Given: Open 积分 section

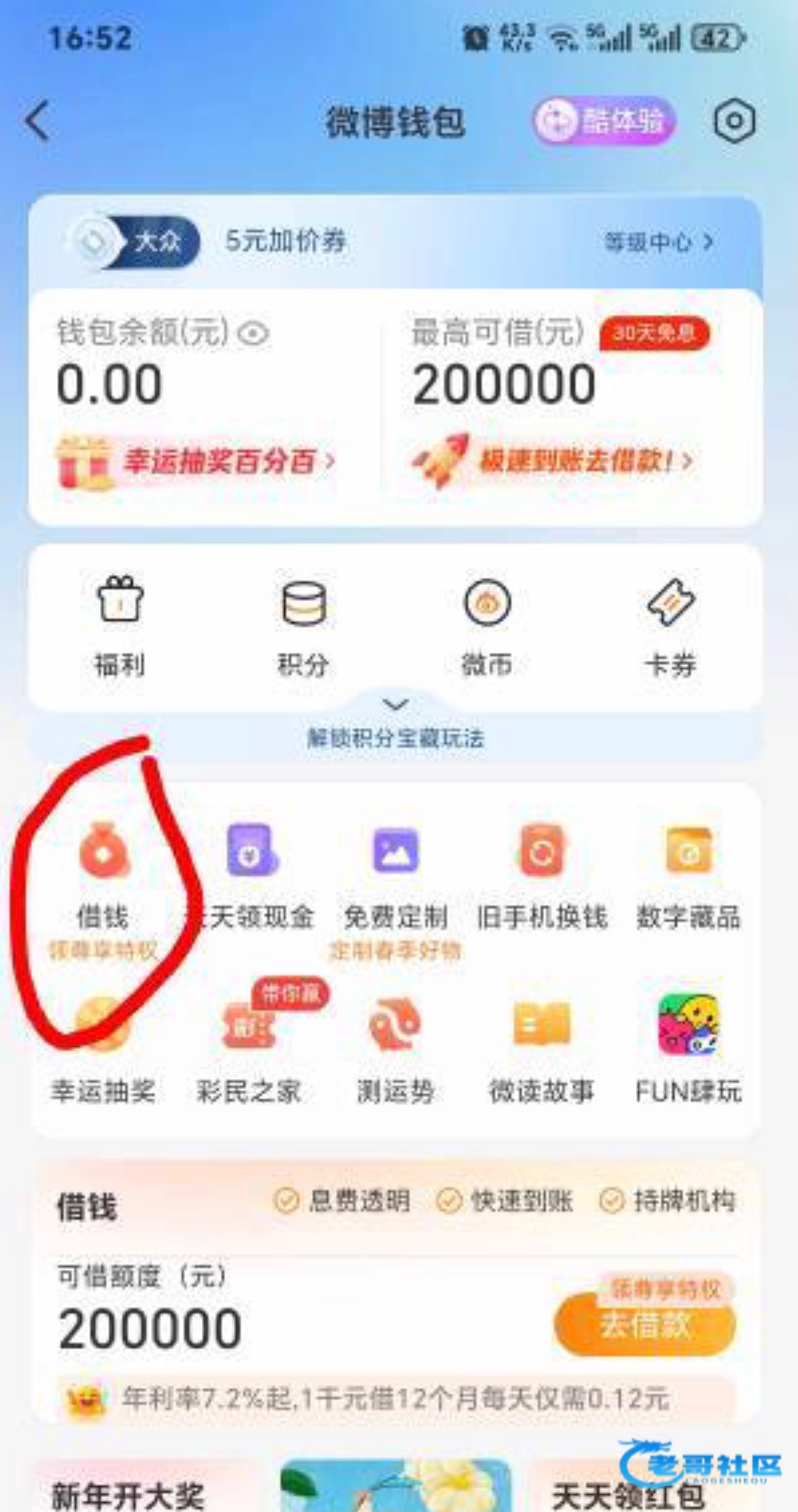Looking at the screenshot, I should pos(303,624).
